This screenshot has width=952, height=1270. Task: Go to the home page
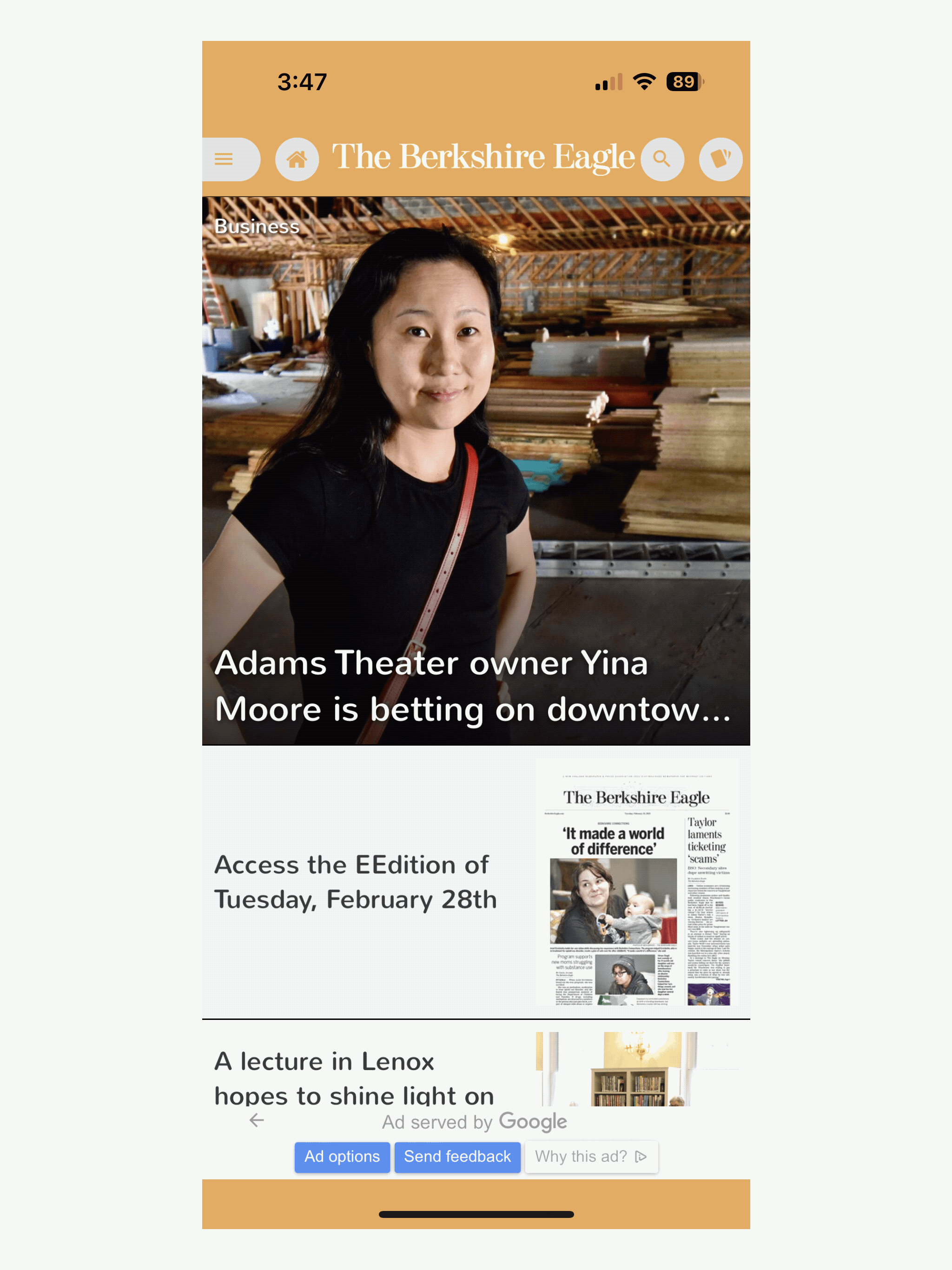pos(297,159)
